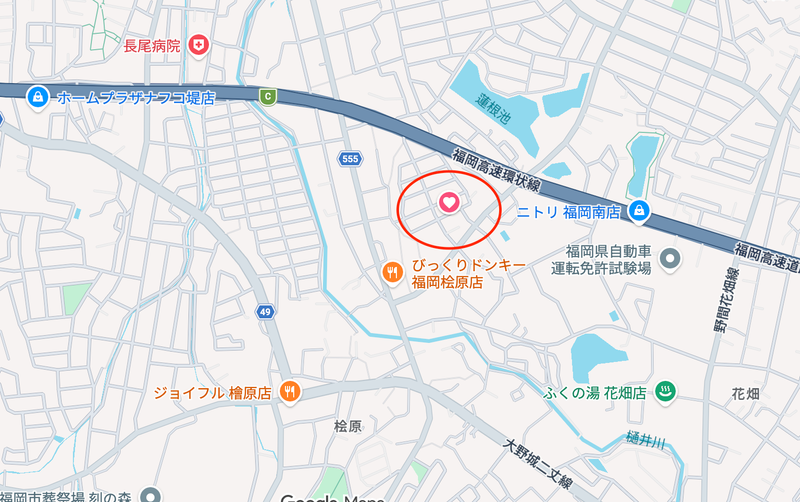This screenshot has width=800, height=502.
Task: Select ニトリ 福岡南店 shopping marker
Action: 639,210
